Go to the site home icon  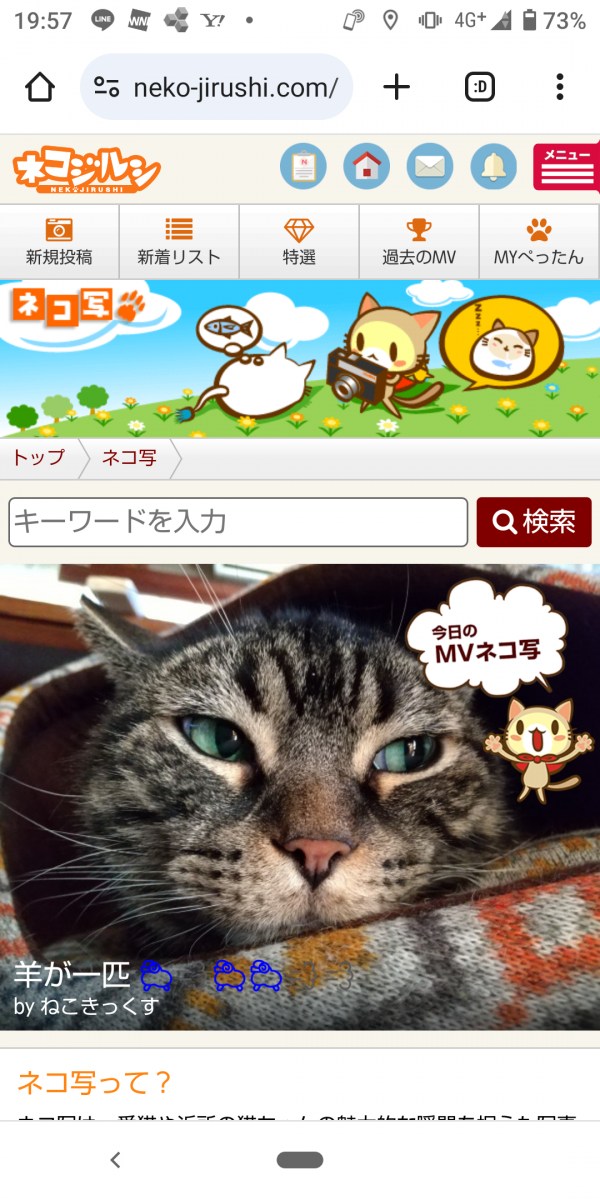point(367,167)
